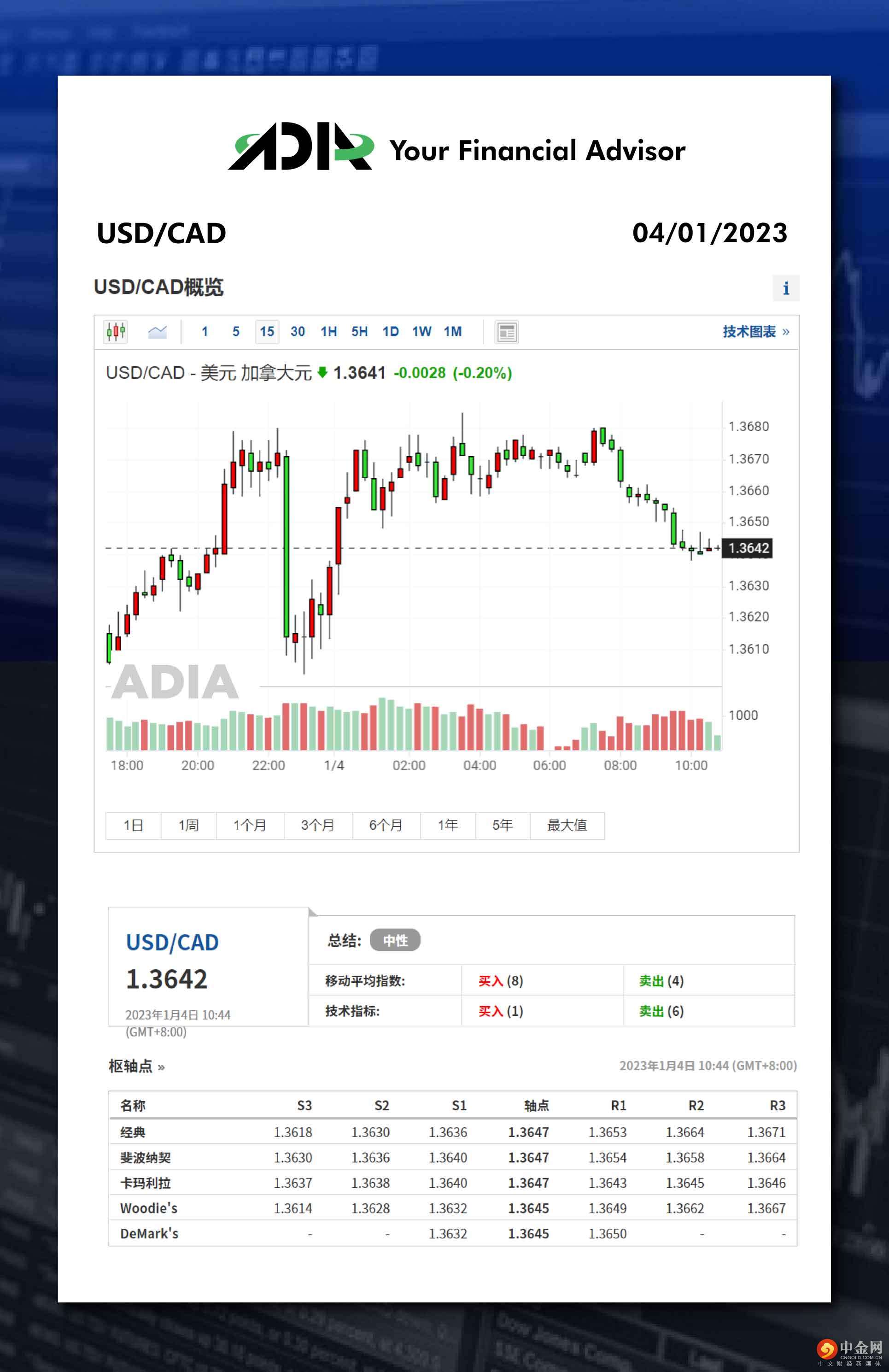The height and width of the screenshot is (1372, 889).
Task: Click the info 'i' icon near USD/CAD概览
Action: [786, 288]
